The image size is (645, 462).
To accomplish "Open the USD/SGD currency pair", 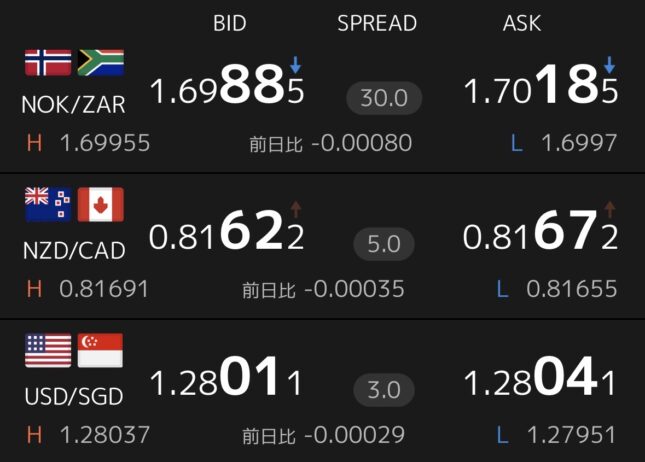I will point(74,396).
